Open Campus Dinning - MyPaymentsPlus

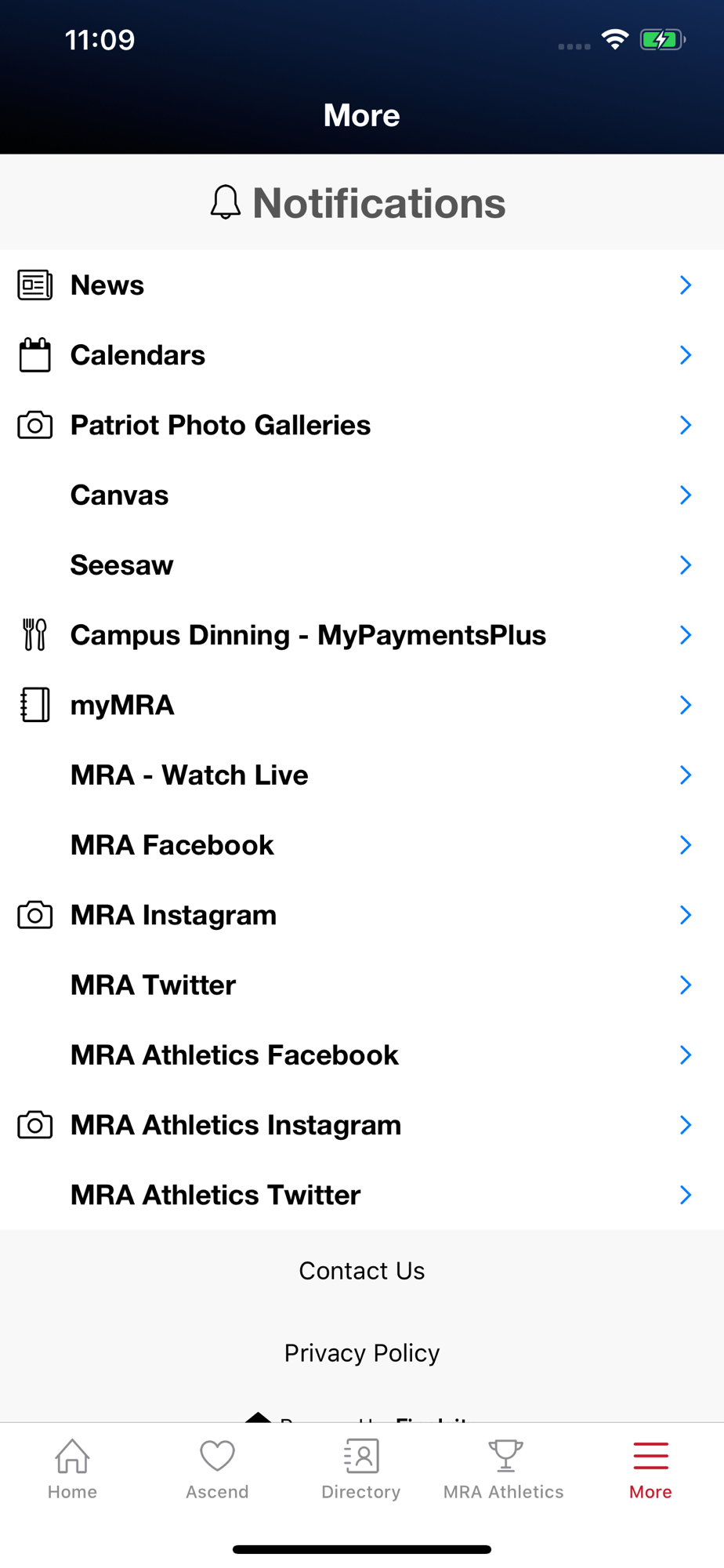point(362,635)
